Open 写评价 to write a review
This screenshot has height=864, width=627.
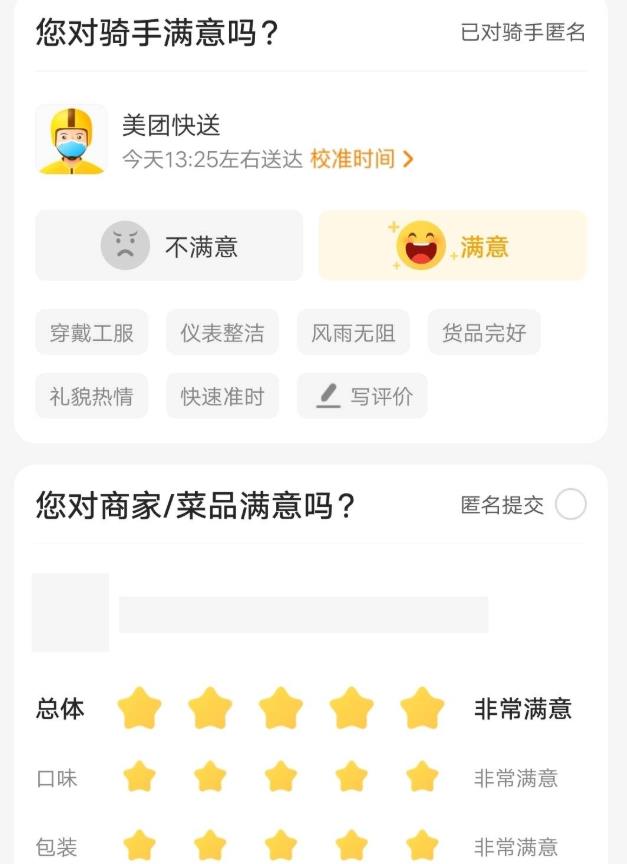(362, 396)
